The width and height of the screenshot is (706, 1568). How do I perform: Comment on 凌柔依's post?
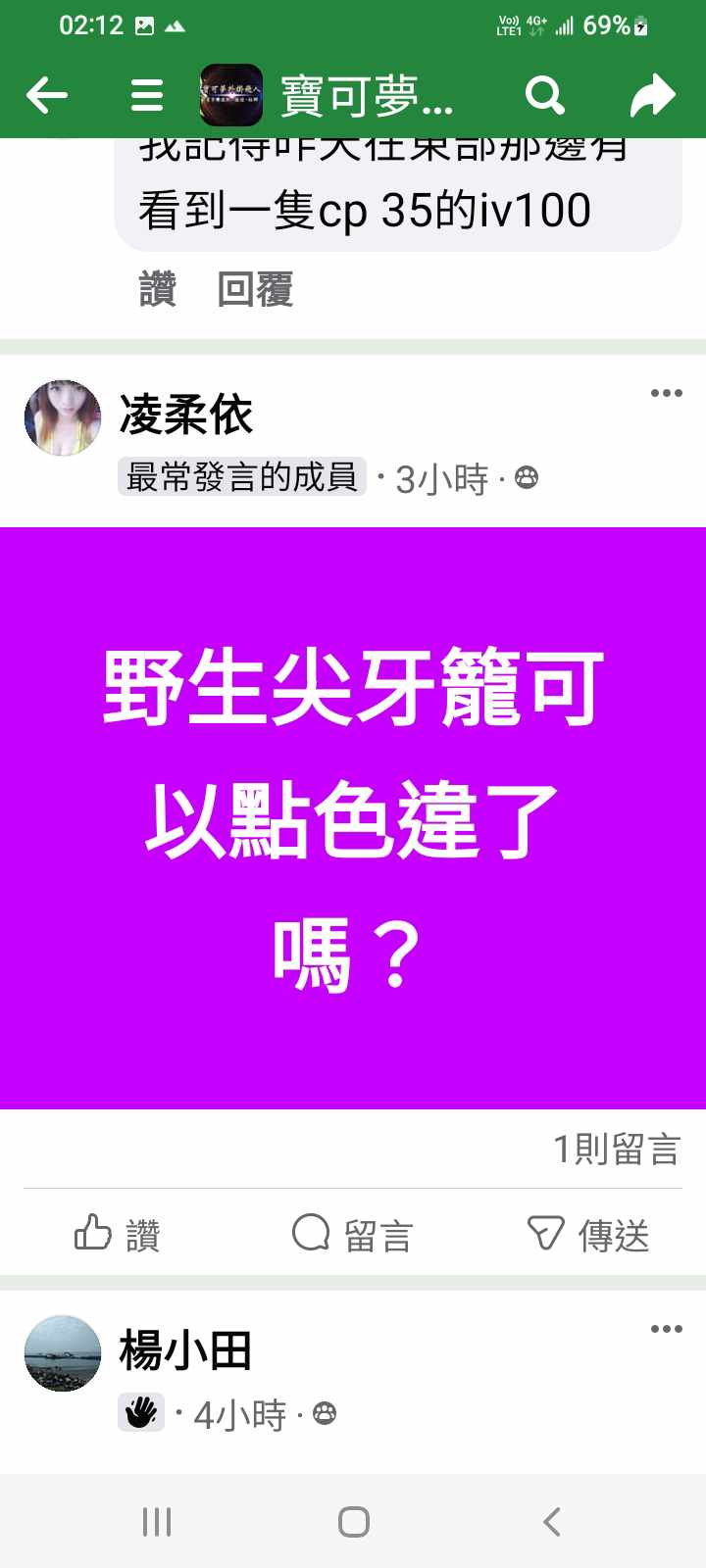[x=353, y=1234]
